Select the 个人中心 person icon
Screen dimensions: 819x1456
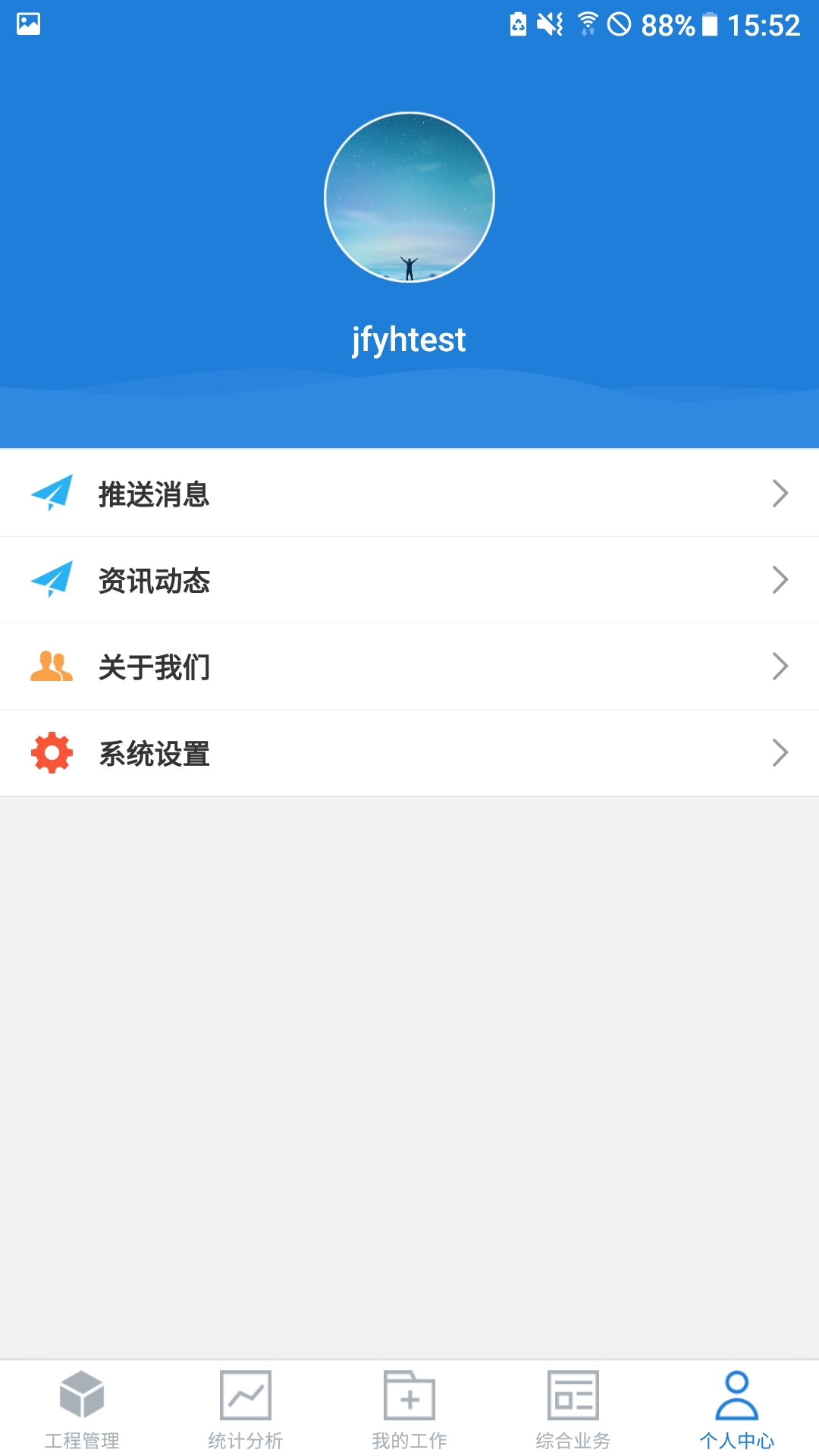tap(736, 1395)
